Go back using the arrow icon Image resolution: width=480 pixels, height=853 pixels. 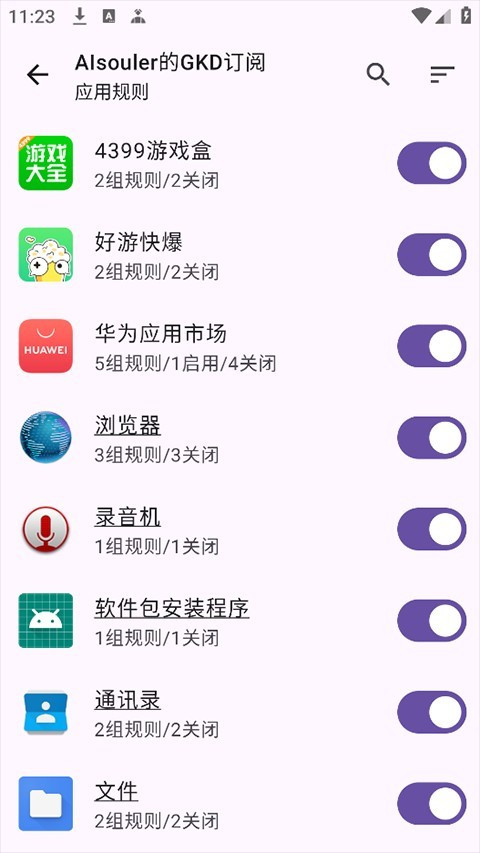(x=38, y=75)
